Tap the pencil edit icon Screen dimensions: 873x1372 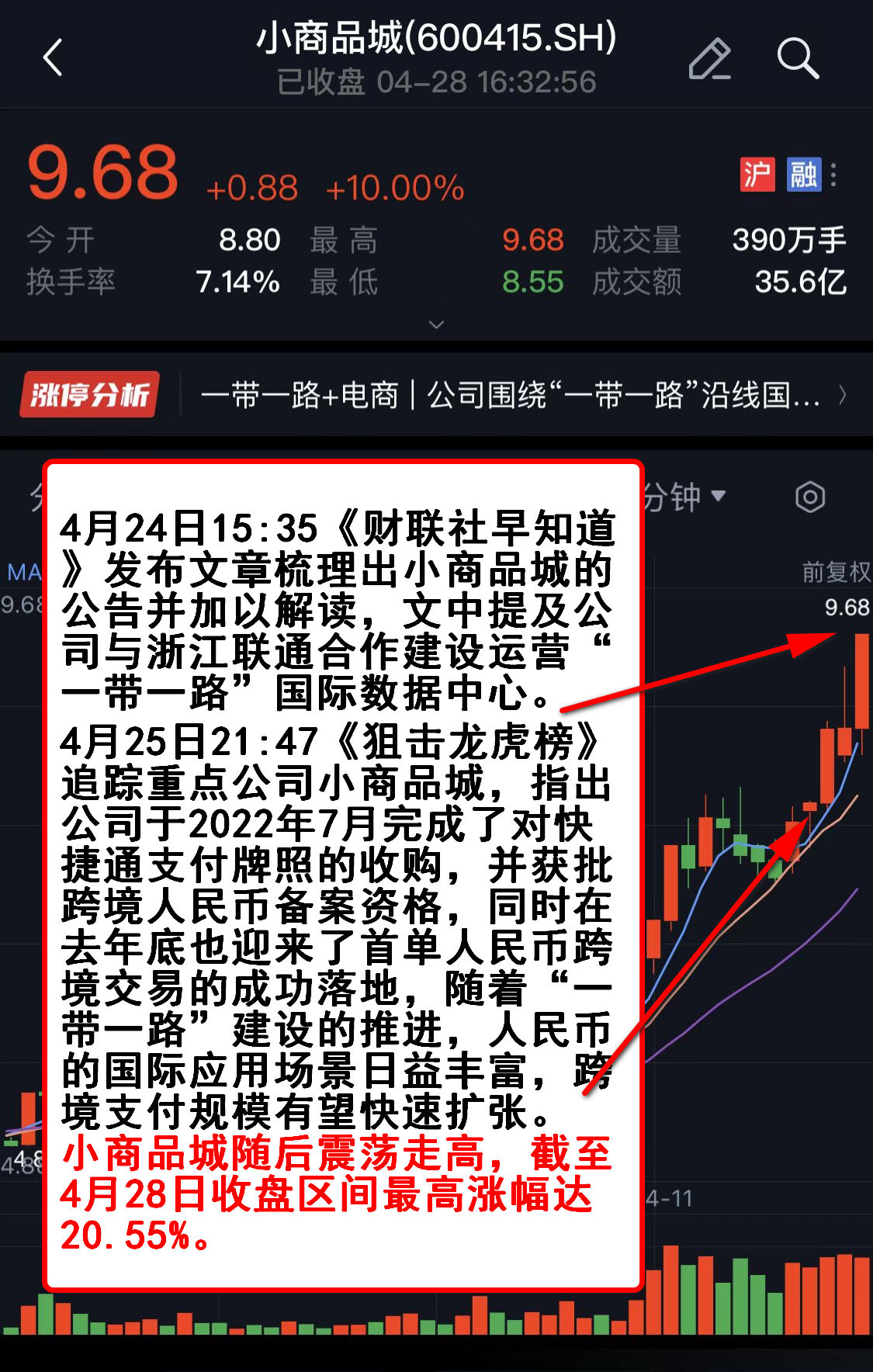pyautogui.click(x=709, y=59)
